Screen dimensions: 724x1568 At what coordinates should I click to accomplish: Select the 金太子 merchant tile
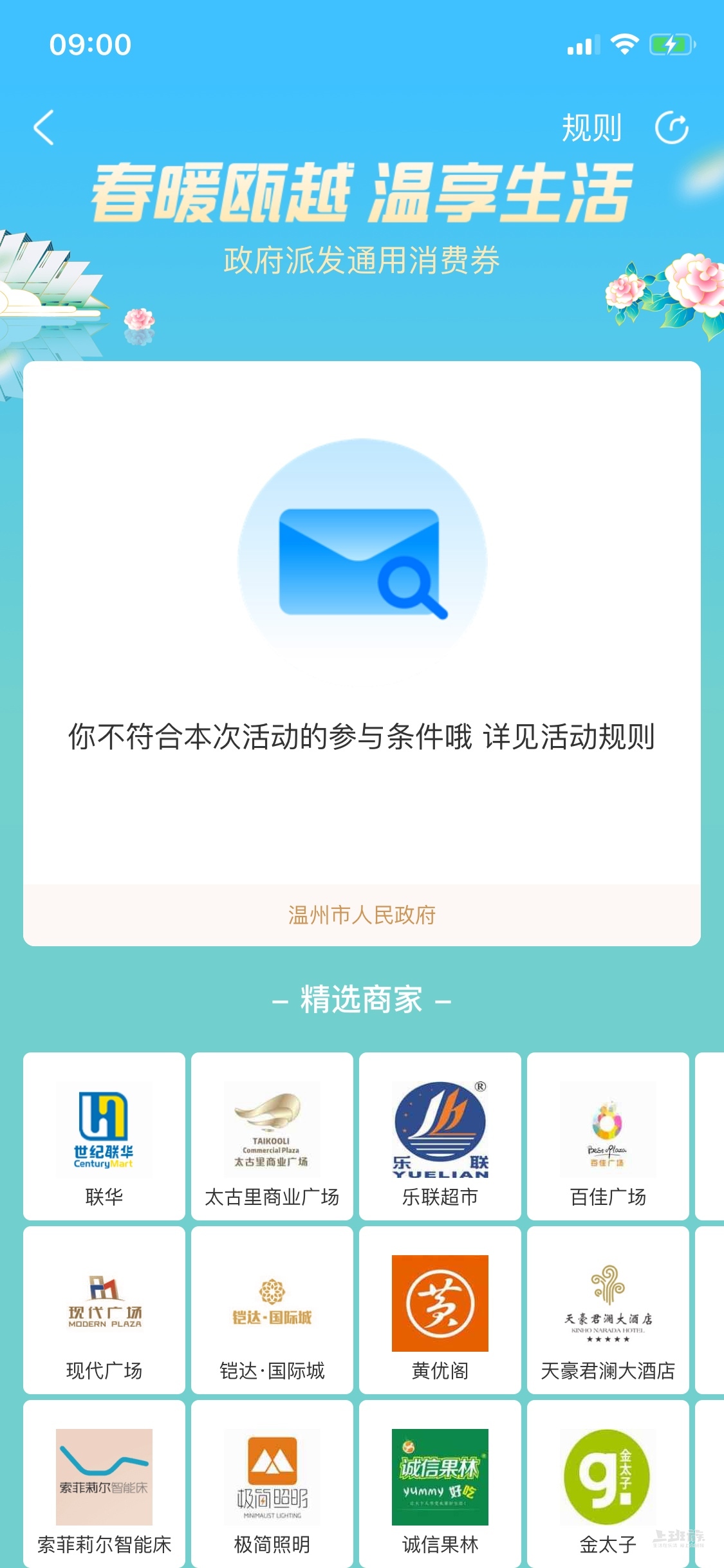tap(608, 1484)
